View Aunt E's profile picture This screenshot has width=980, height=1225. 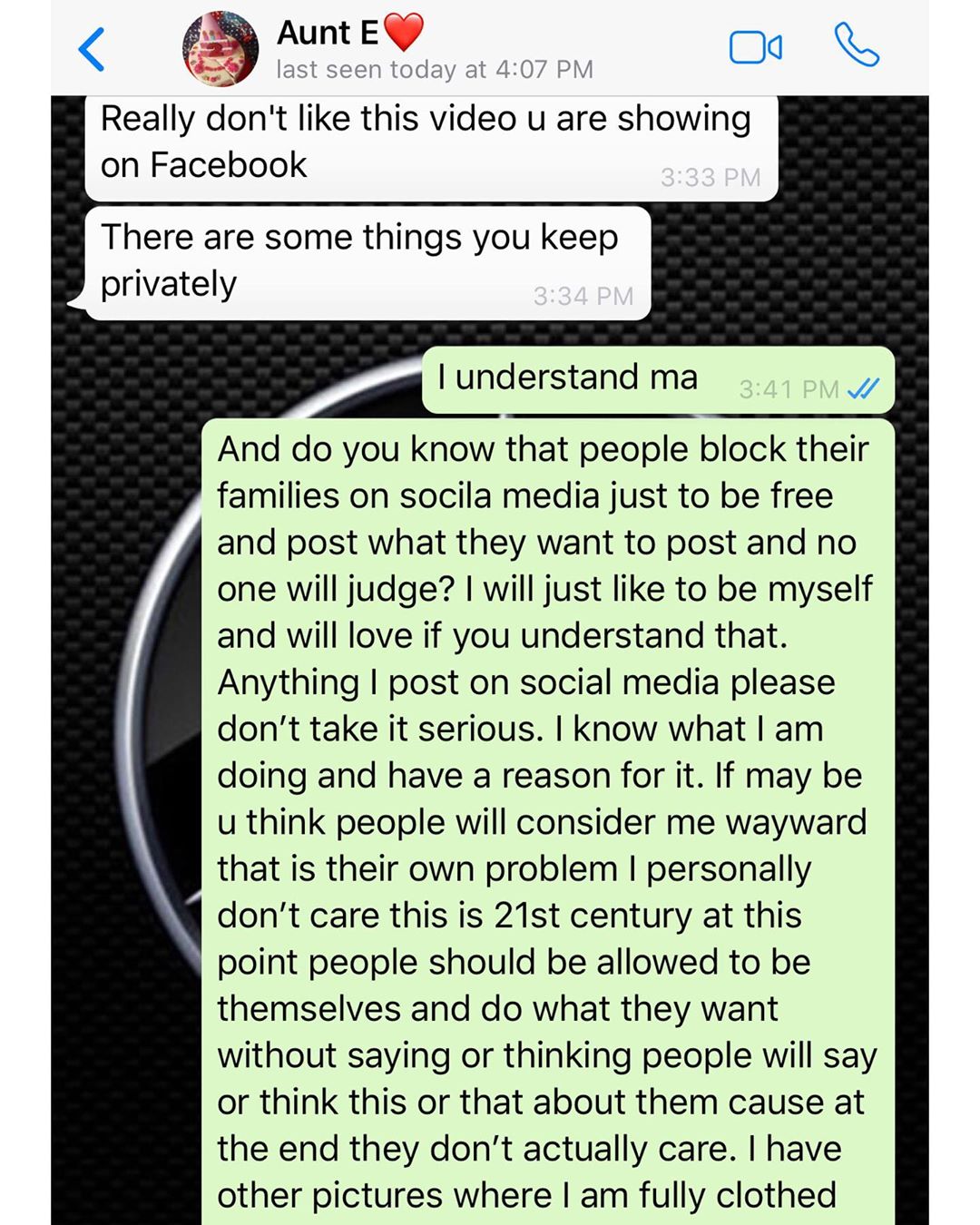pos(220,50)
